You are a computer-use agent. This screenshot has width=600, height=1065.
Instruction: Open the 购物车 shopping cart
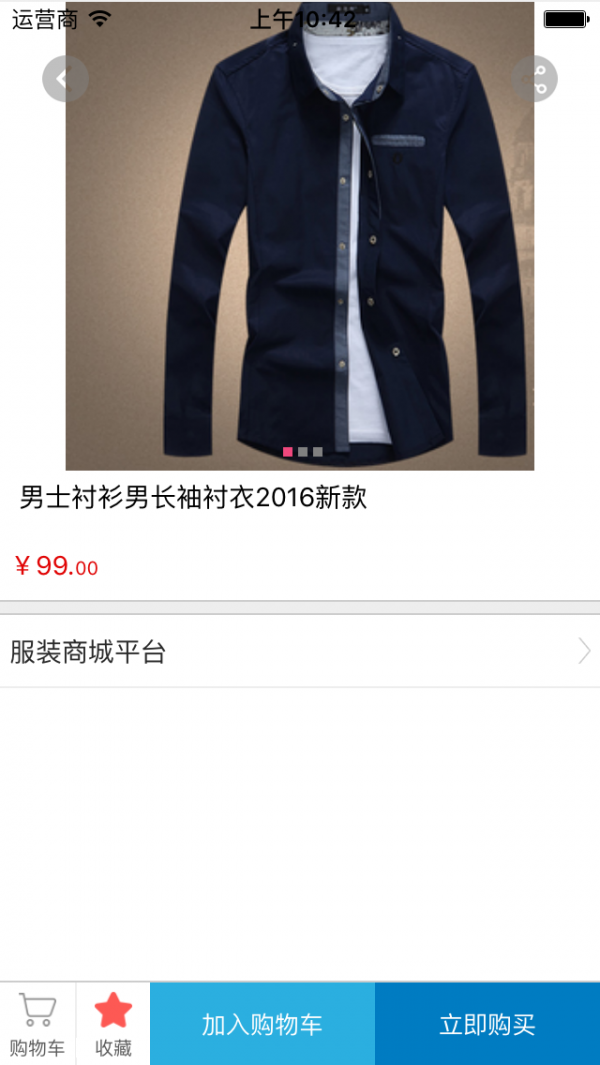(37, 1023)
